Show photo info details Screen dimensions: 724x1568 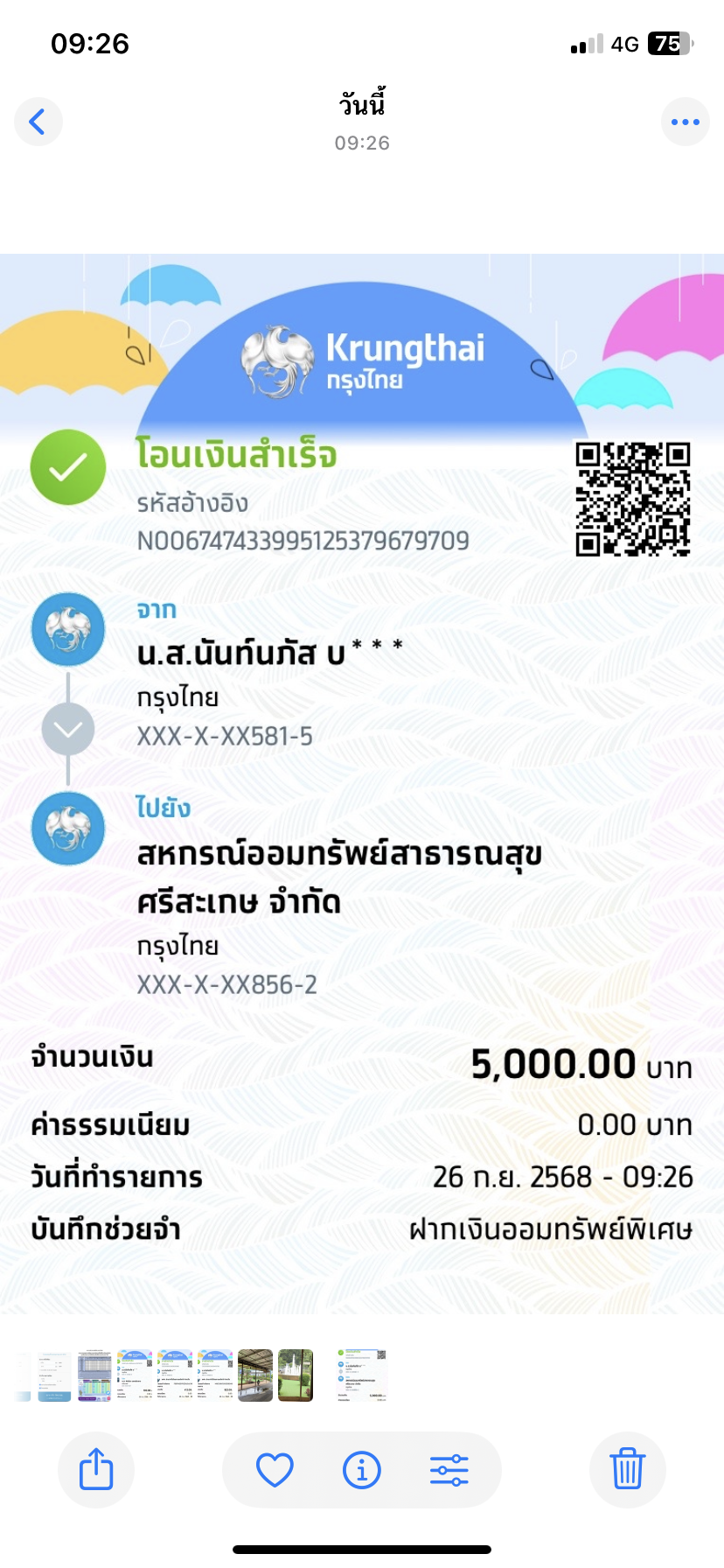point(362,1470)
